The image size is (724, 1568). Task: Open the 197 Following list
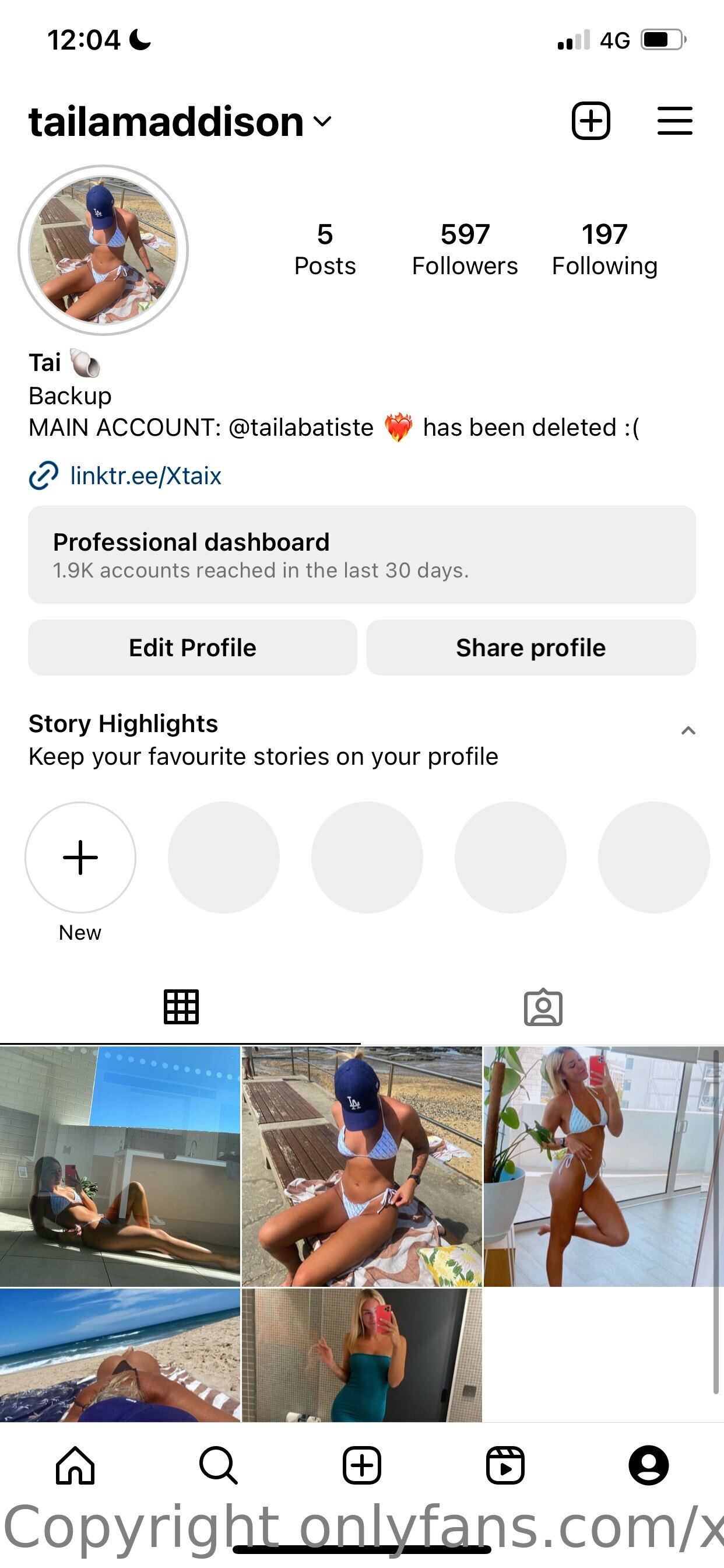tap(604, 250)
